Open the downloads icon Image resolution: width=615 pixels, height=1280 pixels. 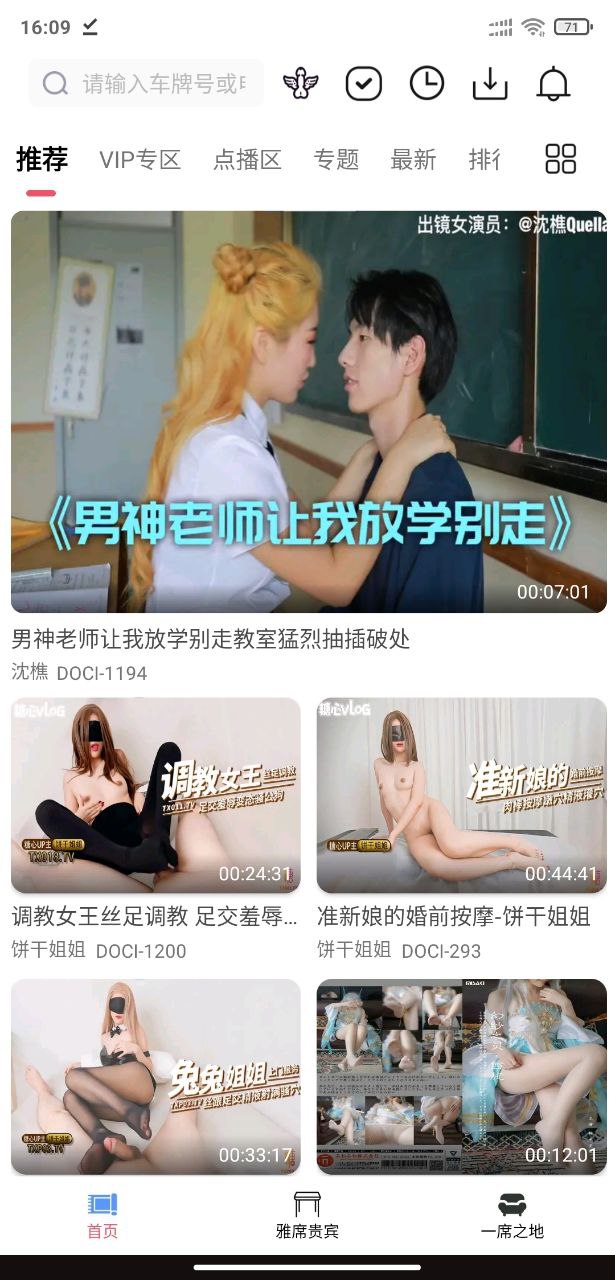click(490, 84)
